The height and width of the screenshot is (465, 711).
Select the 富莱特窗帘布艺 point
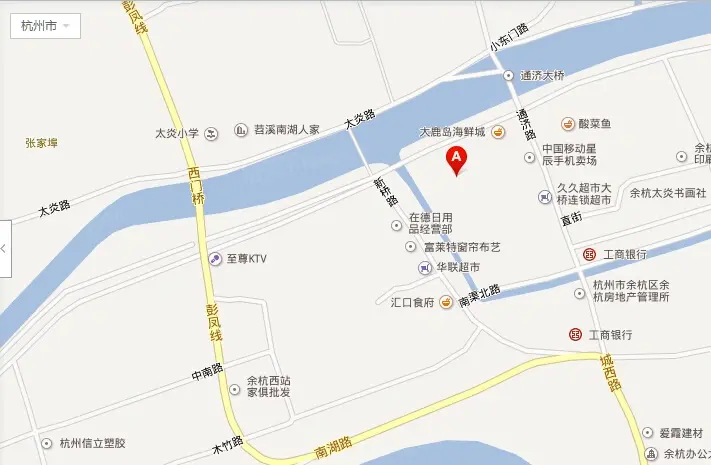(410, 246)
